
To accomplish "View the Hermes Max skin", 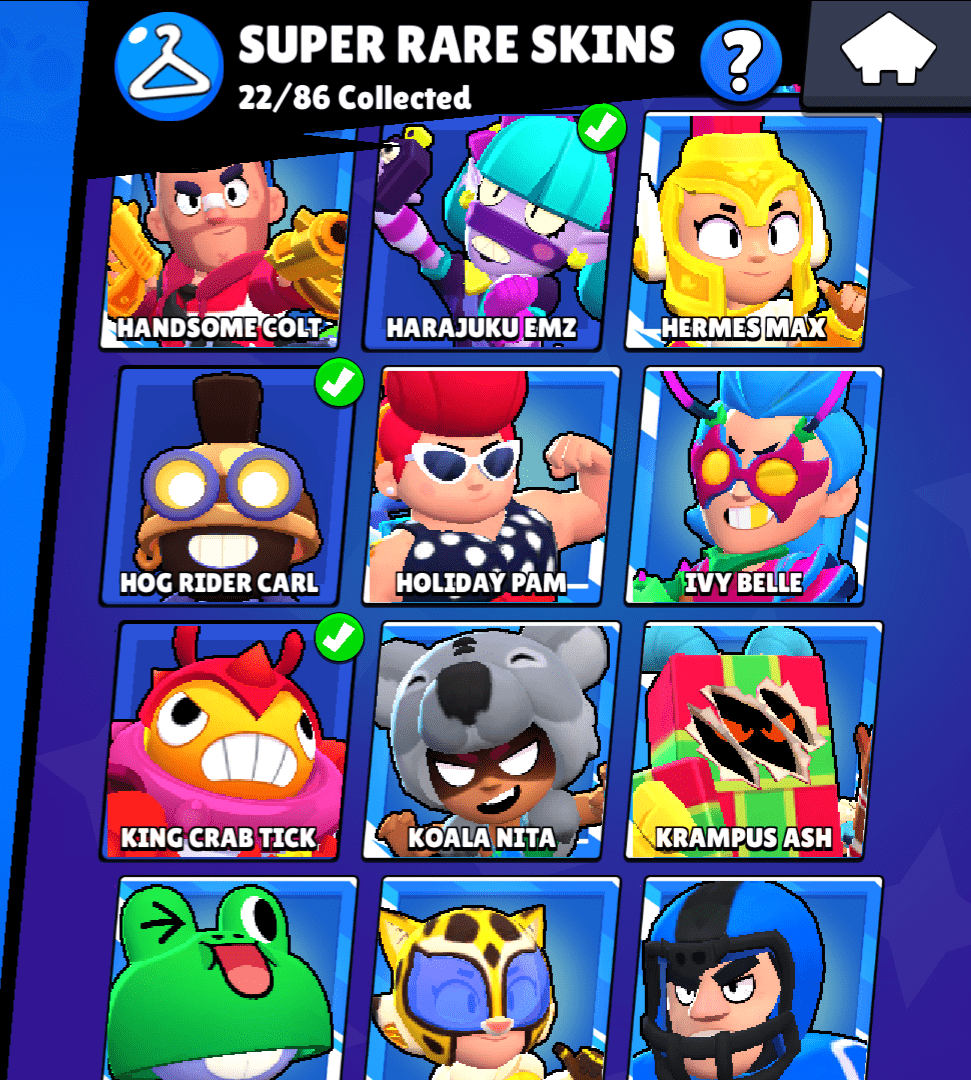I will point(746,235).
